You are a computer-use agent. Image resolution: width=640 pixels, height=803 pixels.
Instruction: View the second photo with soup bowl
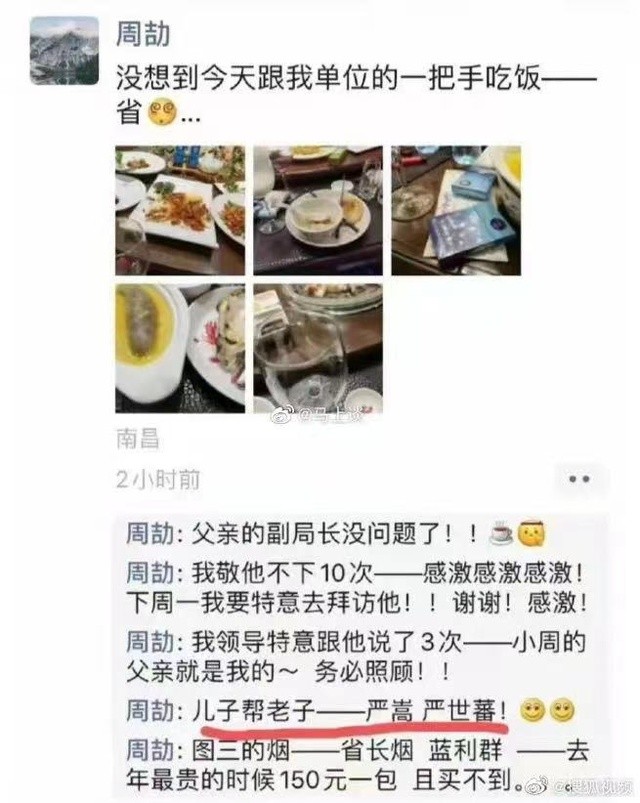pos(317,210)
